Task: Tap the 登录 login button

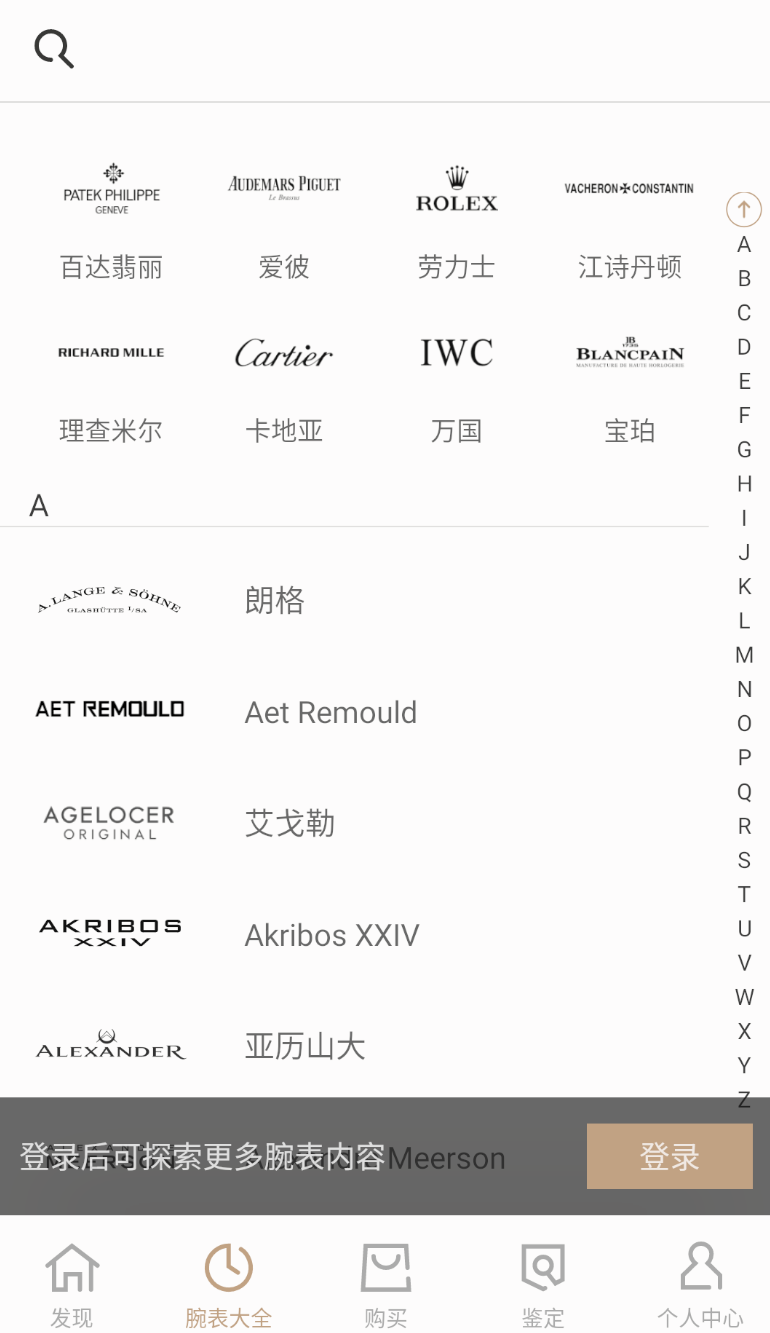Action: tap(670, 1156)
